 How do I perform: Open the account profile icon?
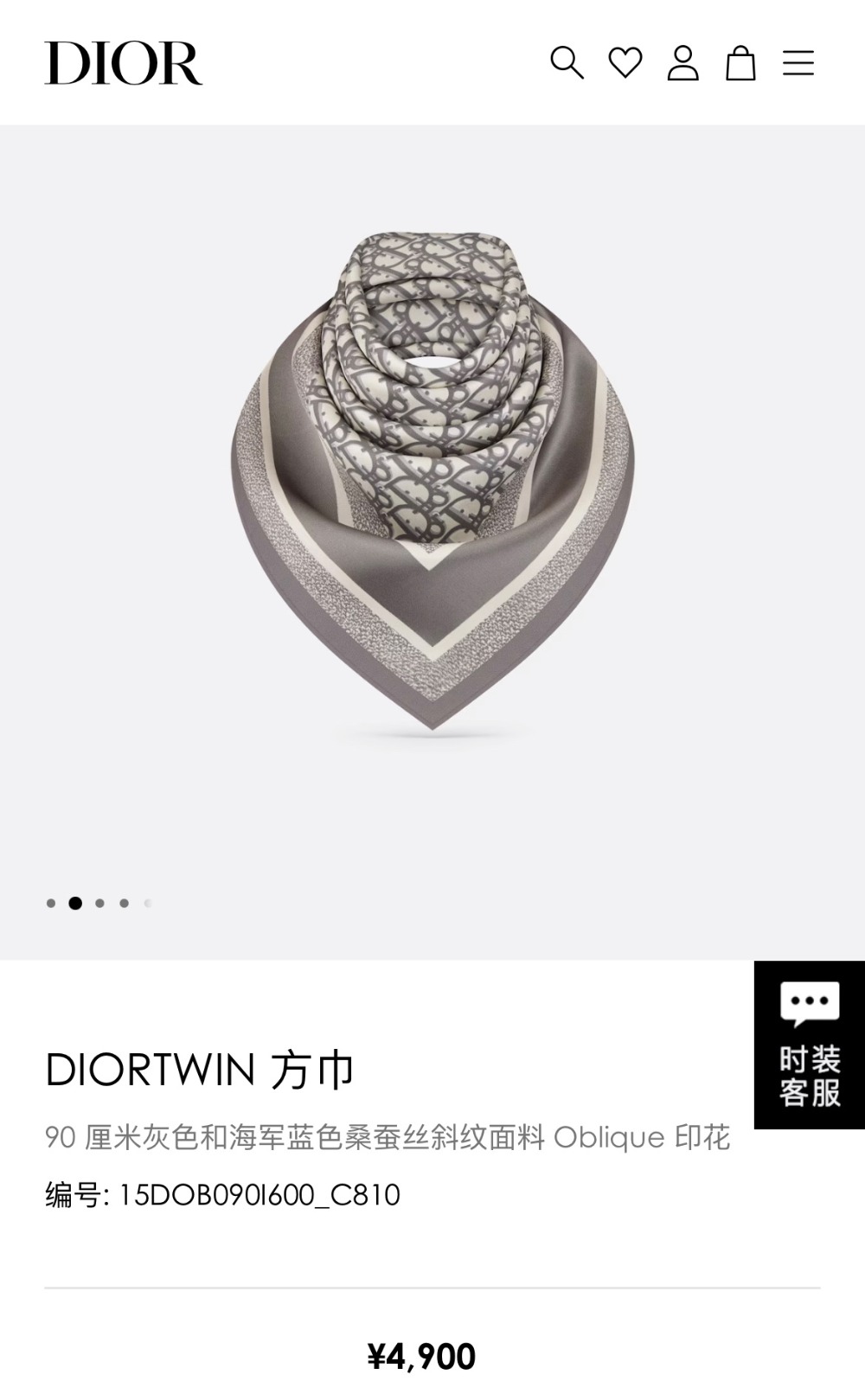682,63
